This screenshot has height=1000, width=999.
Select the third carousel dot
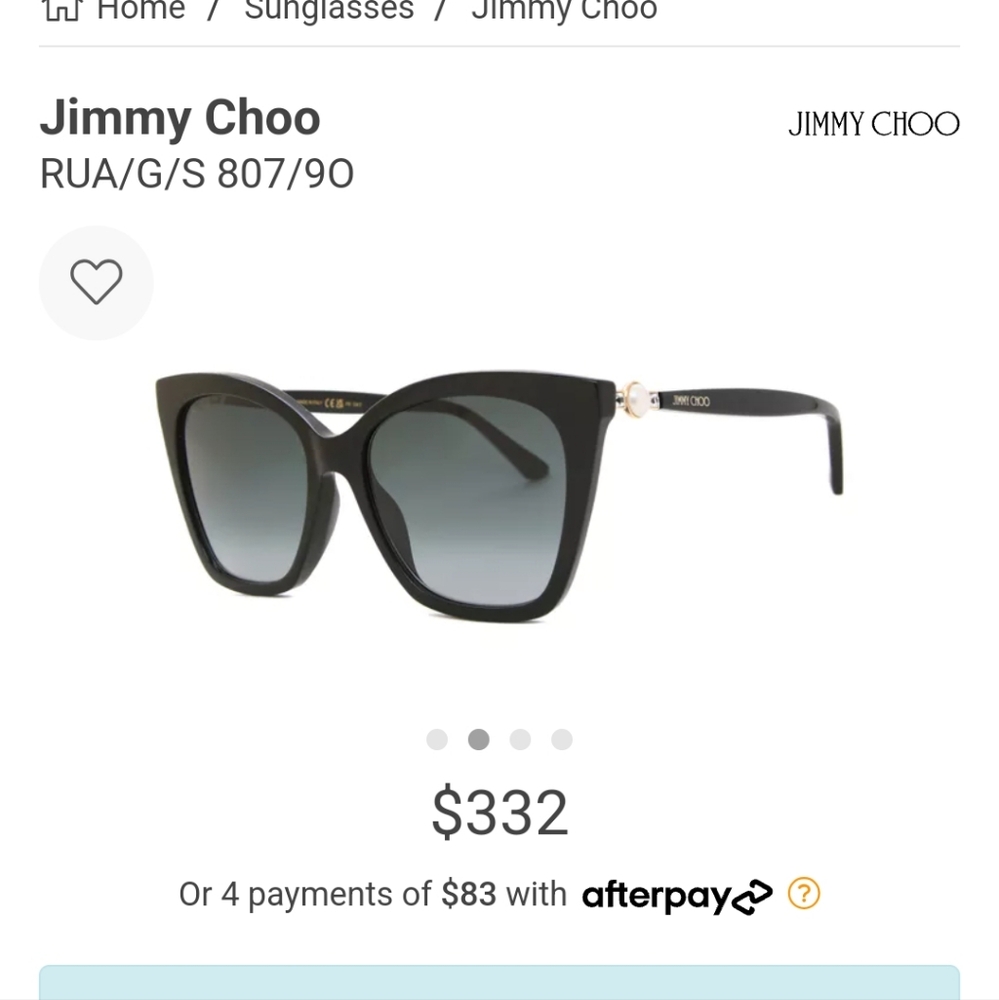521,740
